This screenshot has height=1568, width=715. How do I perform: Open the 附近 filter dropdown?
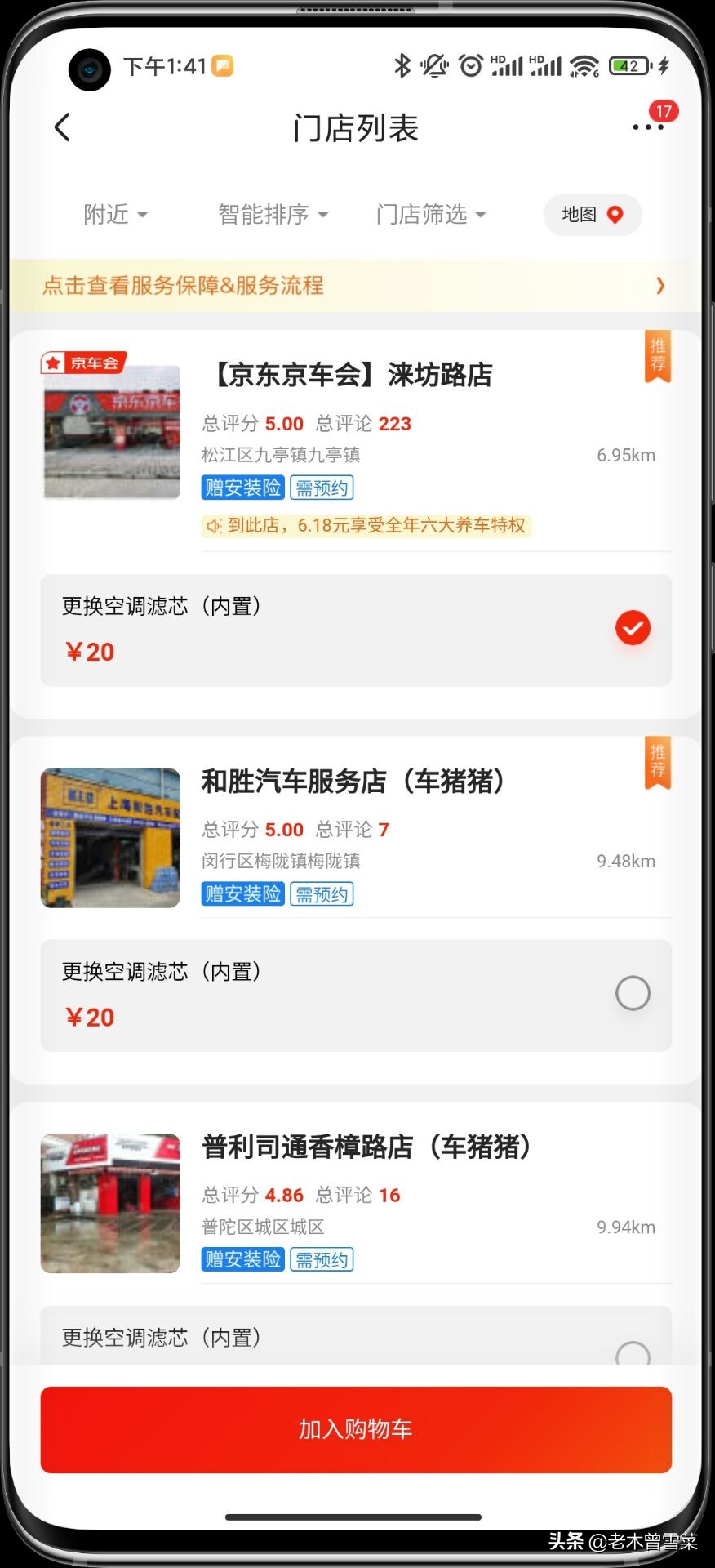[x=115, y=214]
